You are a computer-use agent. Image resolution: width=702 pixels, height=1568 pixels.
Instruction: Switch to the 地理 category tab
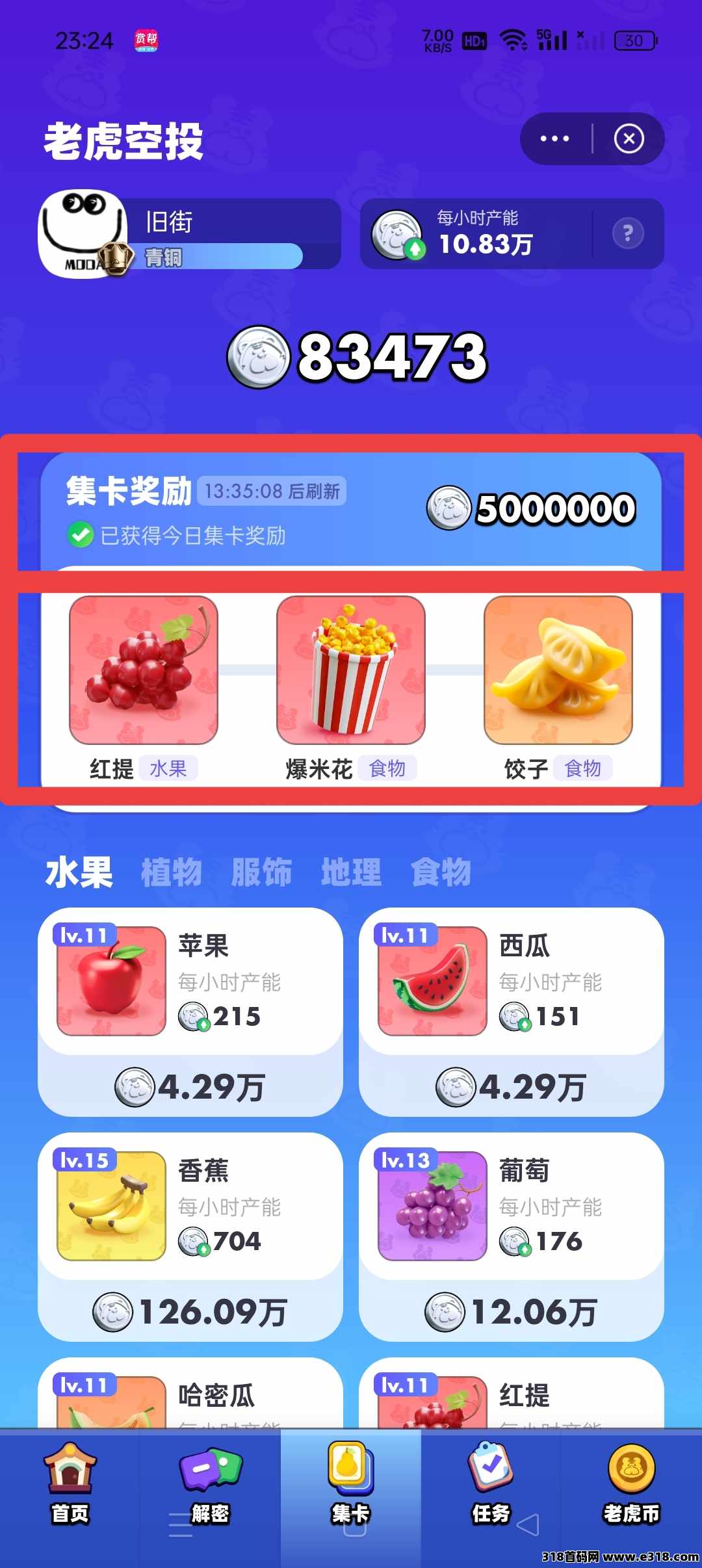(351, 872)
